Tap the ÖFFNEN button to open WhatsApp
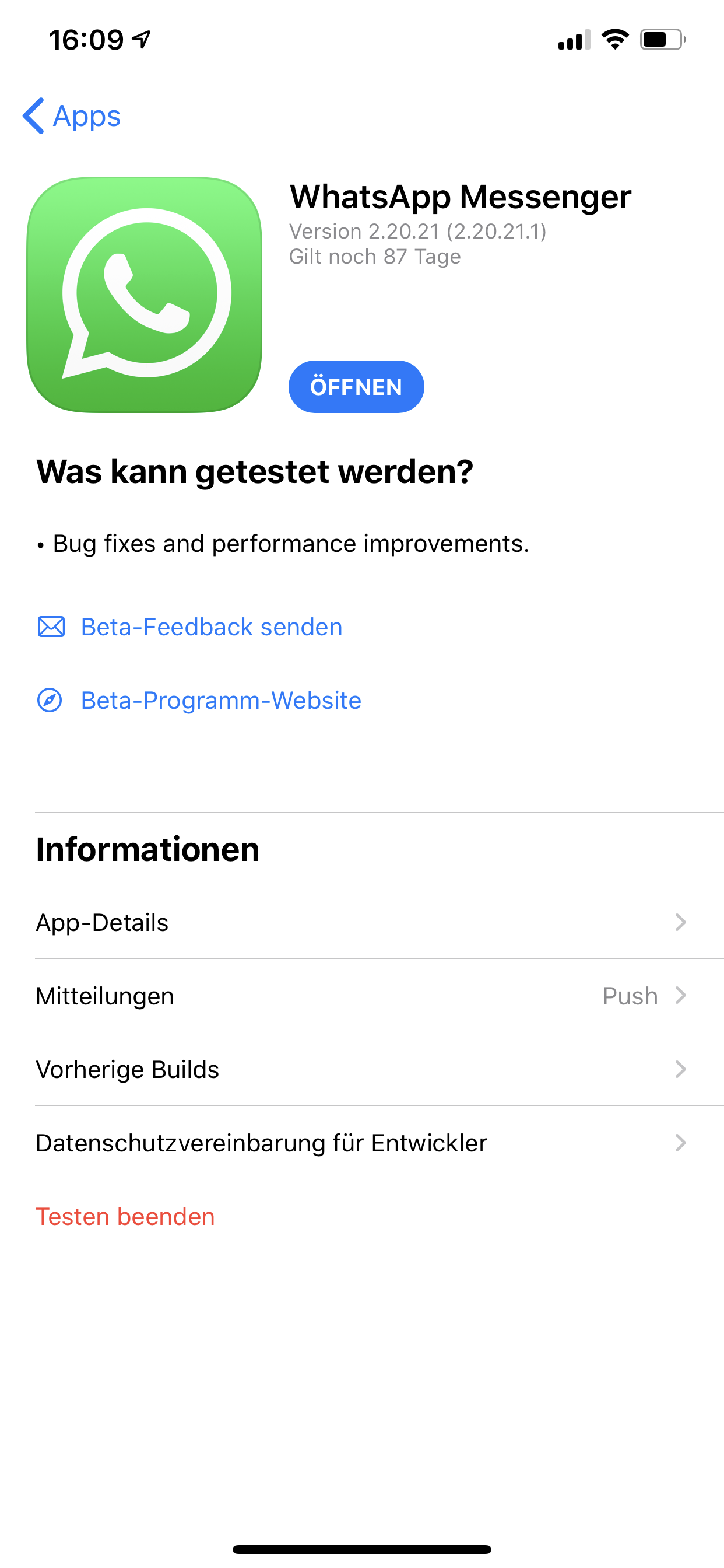The height and width of the screenshot is (1568, 724). 356,387
